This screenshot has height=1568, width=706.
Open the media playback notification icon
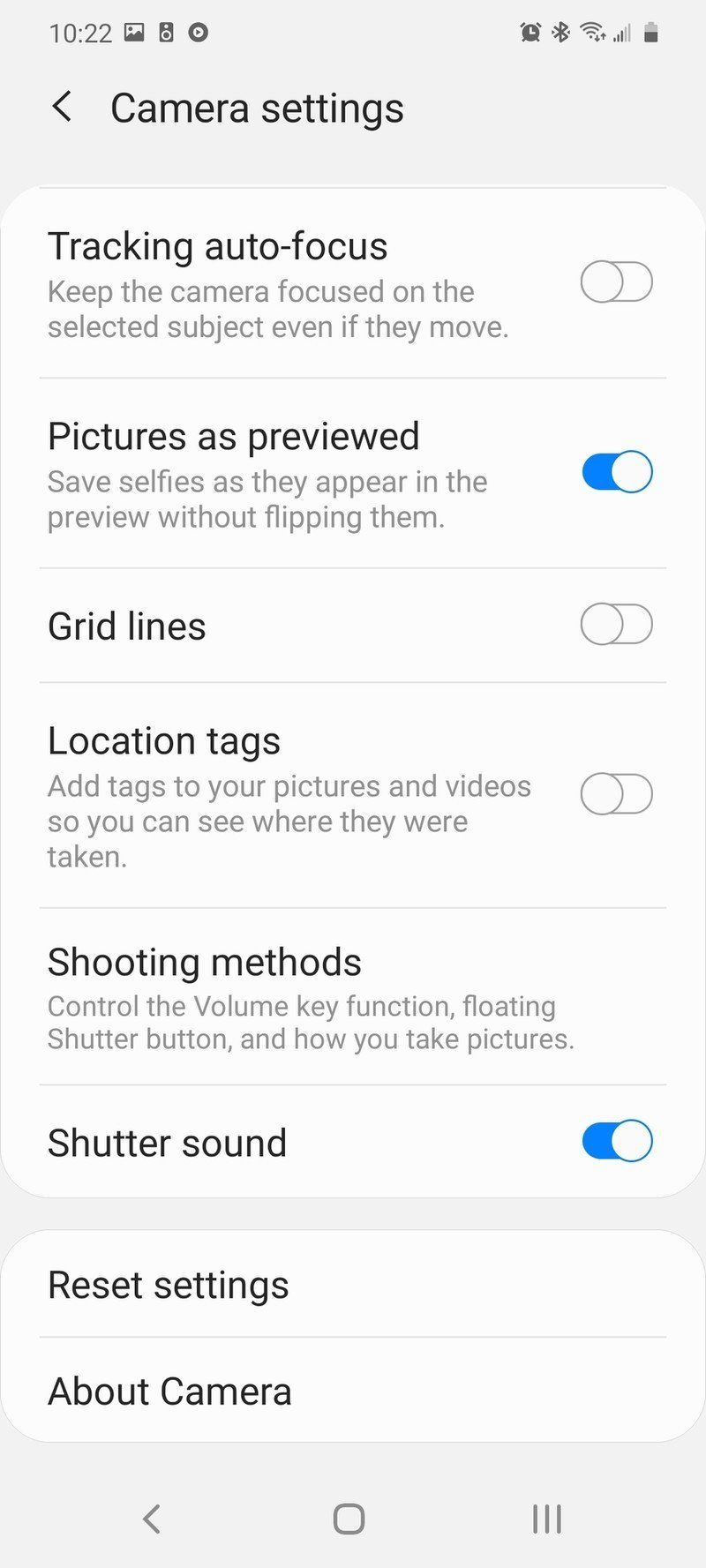coord(199,32)
